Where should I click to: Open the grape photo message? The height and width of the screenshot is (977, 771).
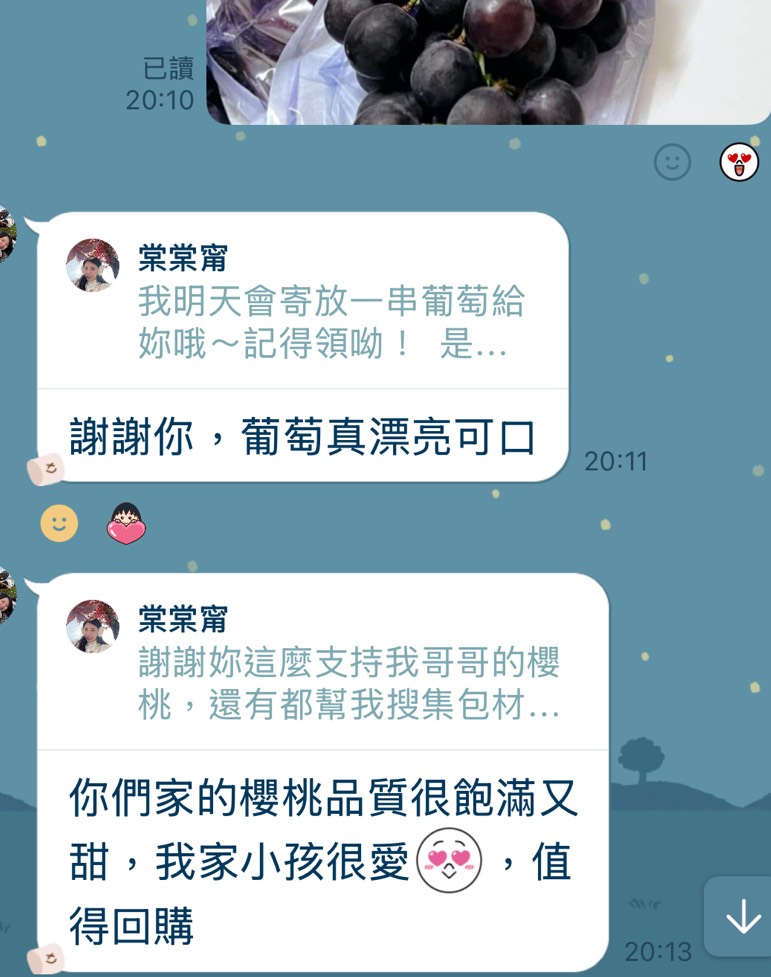pos(430,60)
